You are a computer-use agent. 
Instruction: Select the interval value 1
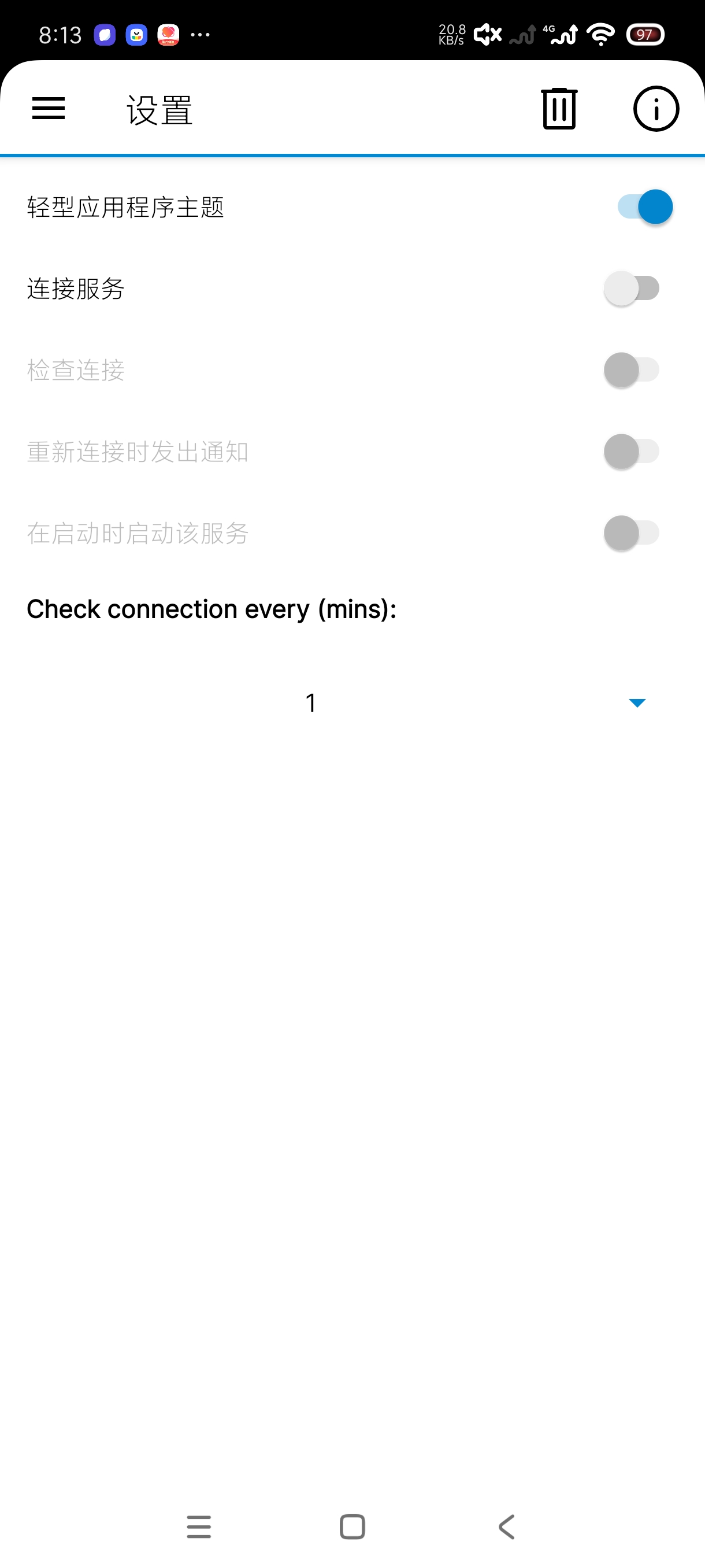(310, 702)
